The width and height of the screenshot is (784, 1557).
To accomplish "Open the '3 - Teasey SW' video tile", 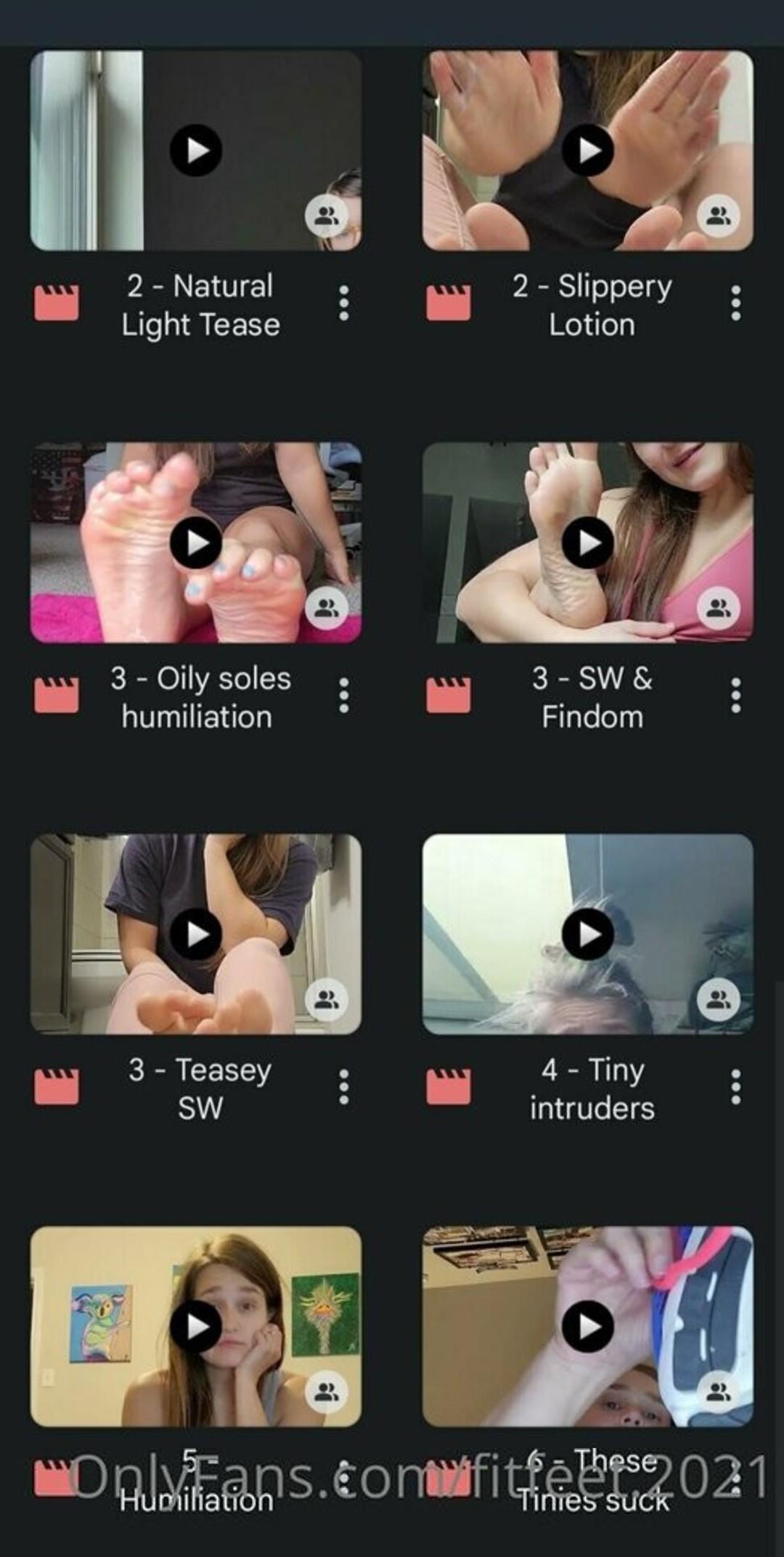I will tap(195, 934).
